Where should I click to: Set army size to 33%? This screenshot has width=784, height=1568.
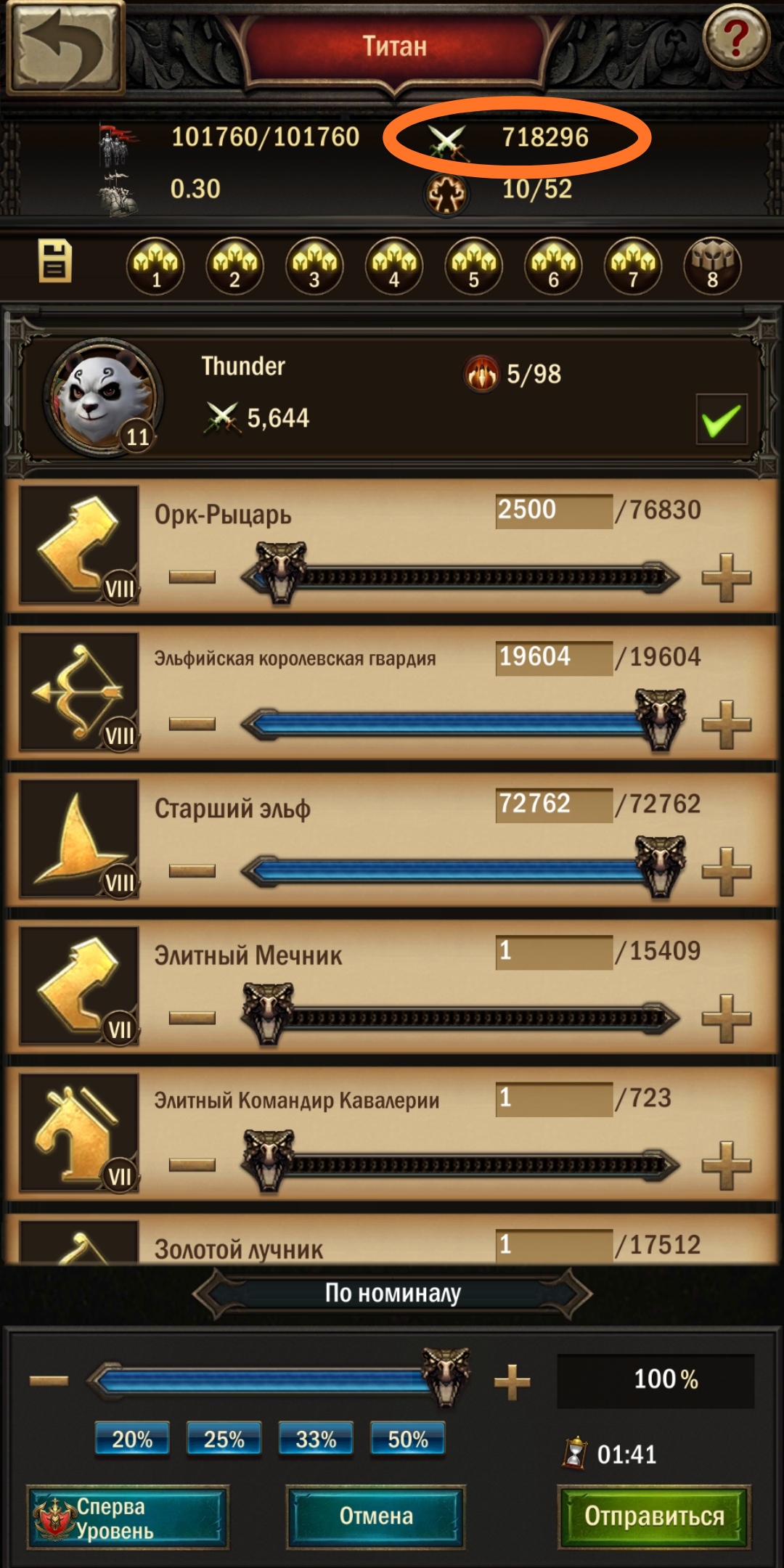(x=316, y=1439)
